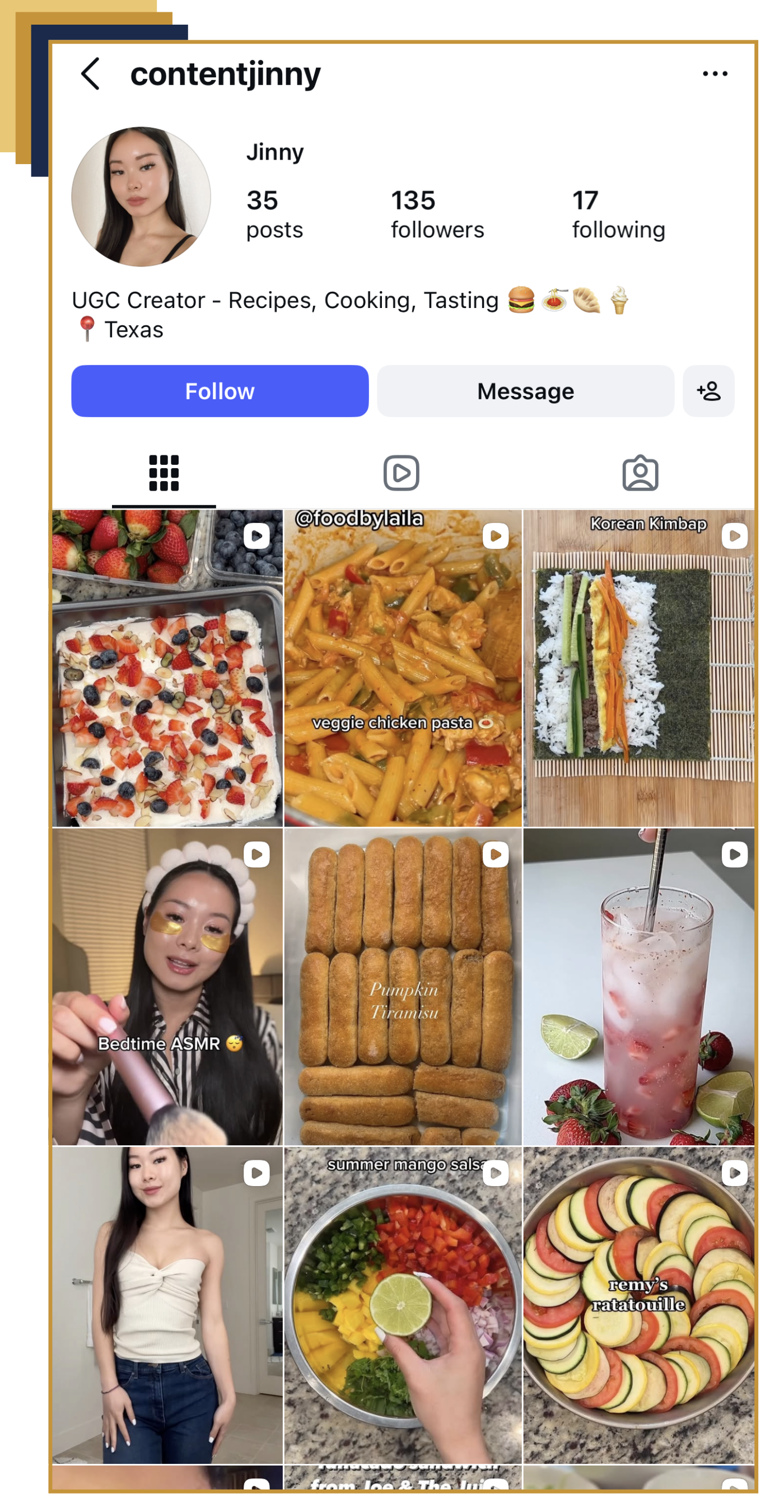Screen dimensions: 784x1512
Task: Open the white top outfit reel
Action: (x=167, y=1305)
